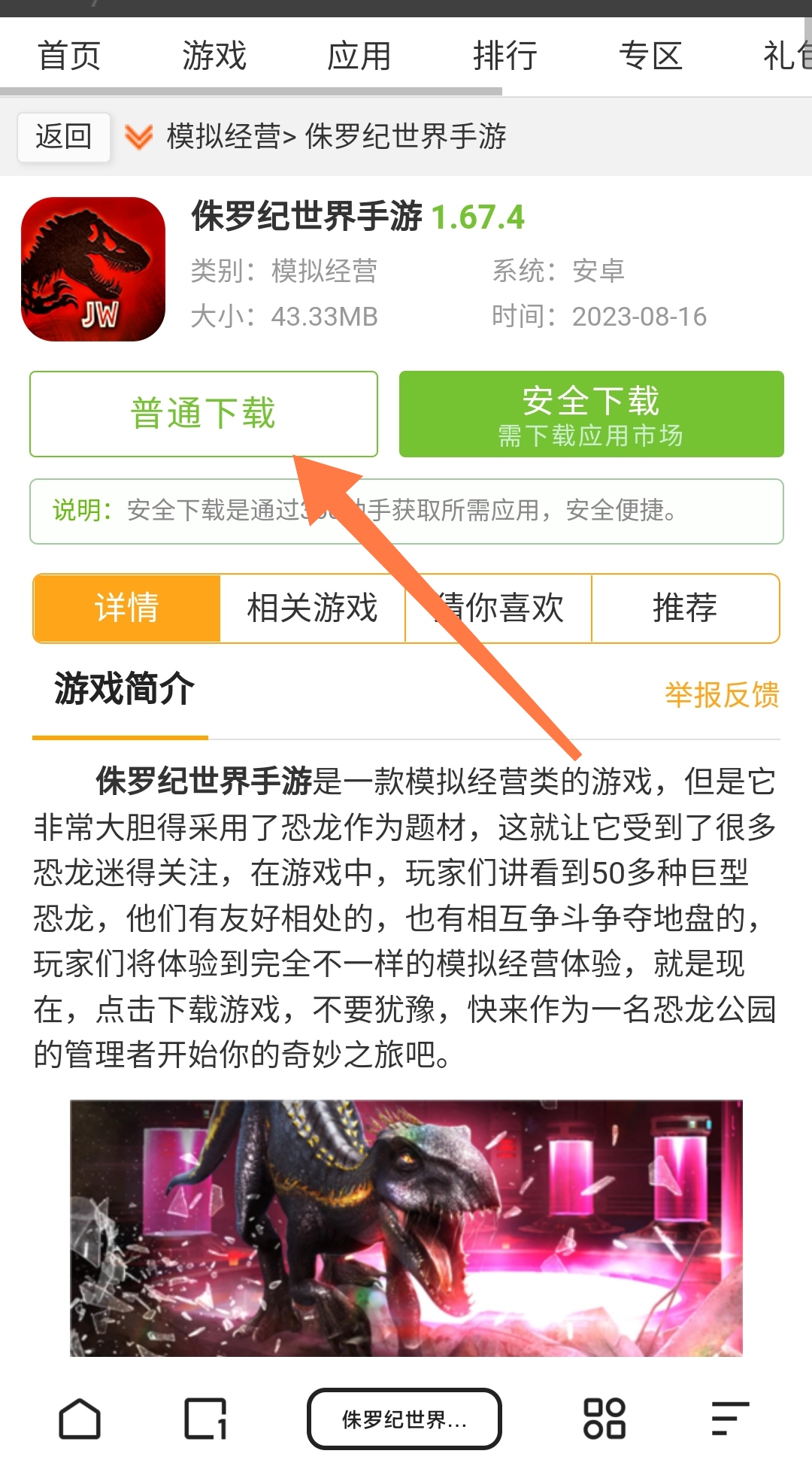The width and height of the screenshot is (812, 1481).
Task: Switch to the 应用 tab
Action: point(359,56)
